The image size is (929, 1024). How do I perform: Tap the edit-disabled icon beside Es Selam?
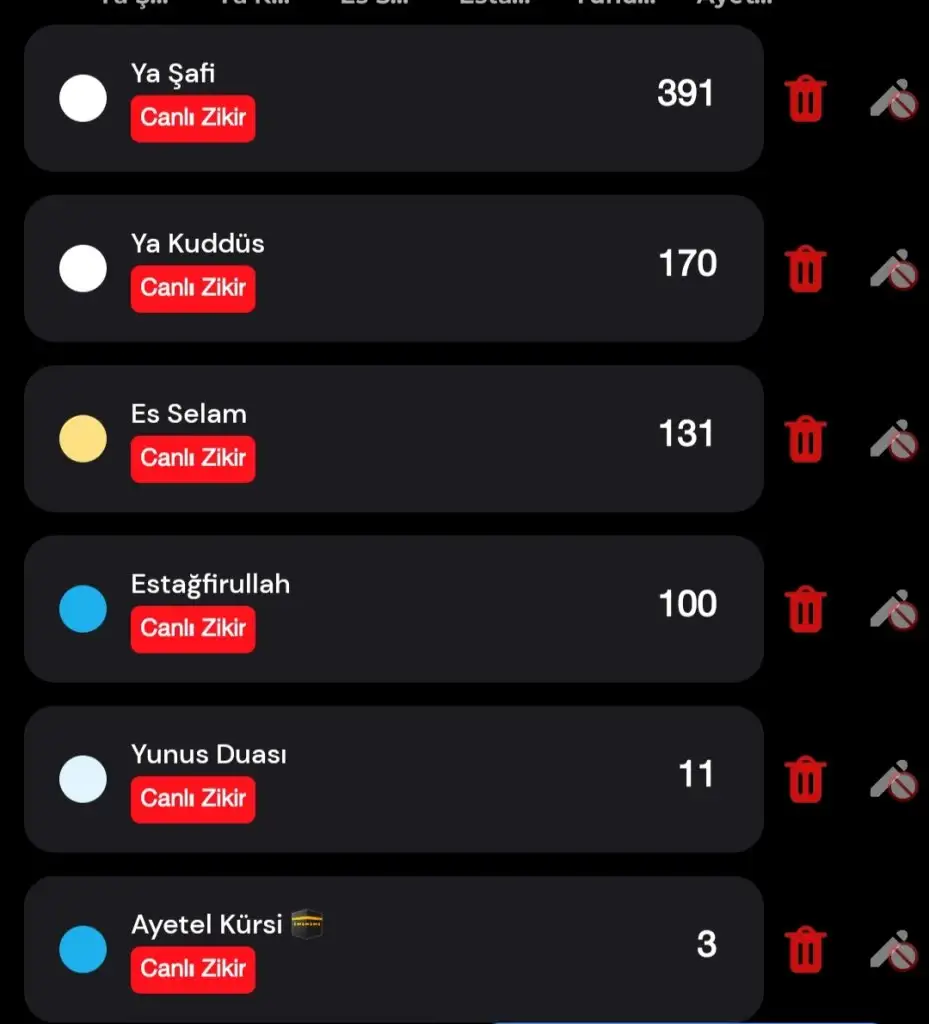pyautogui.click(x=894, y=440)
